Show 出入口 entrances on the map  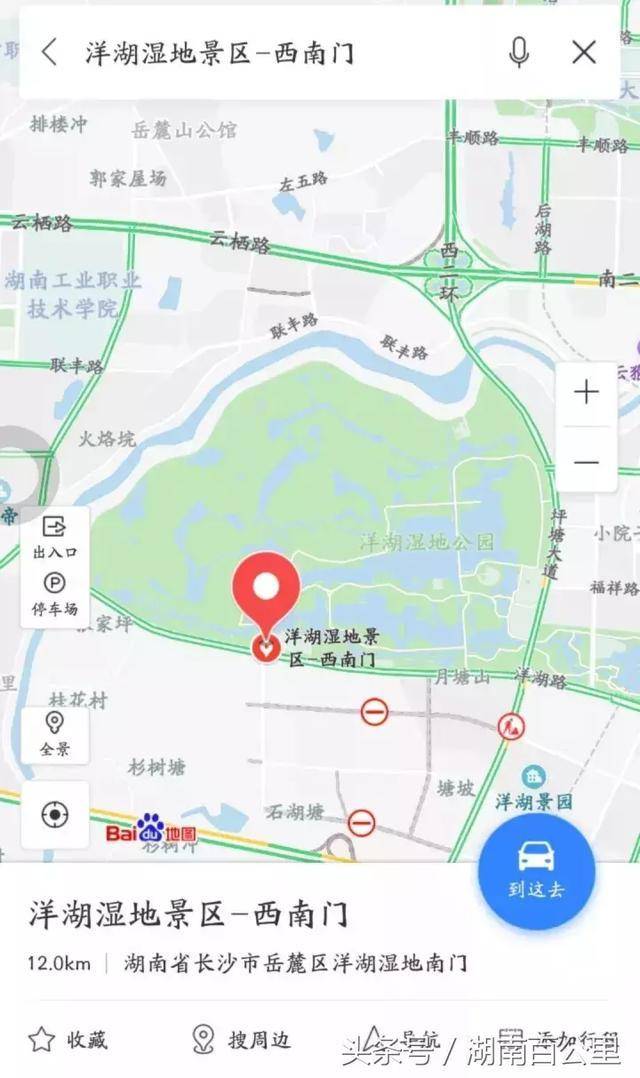click(x=55, y=537)
